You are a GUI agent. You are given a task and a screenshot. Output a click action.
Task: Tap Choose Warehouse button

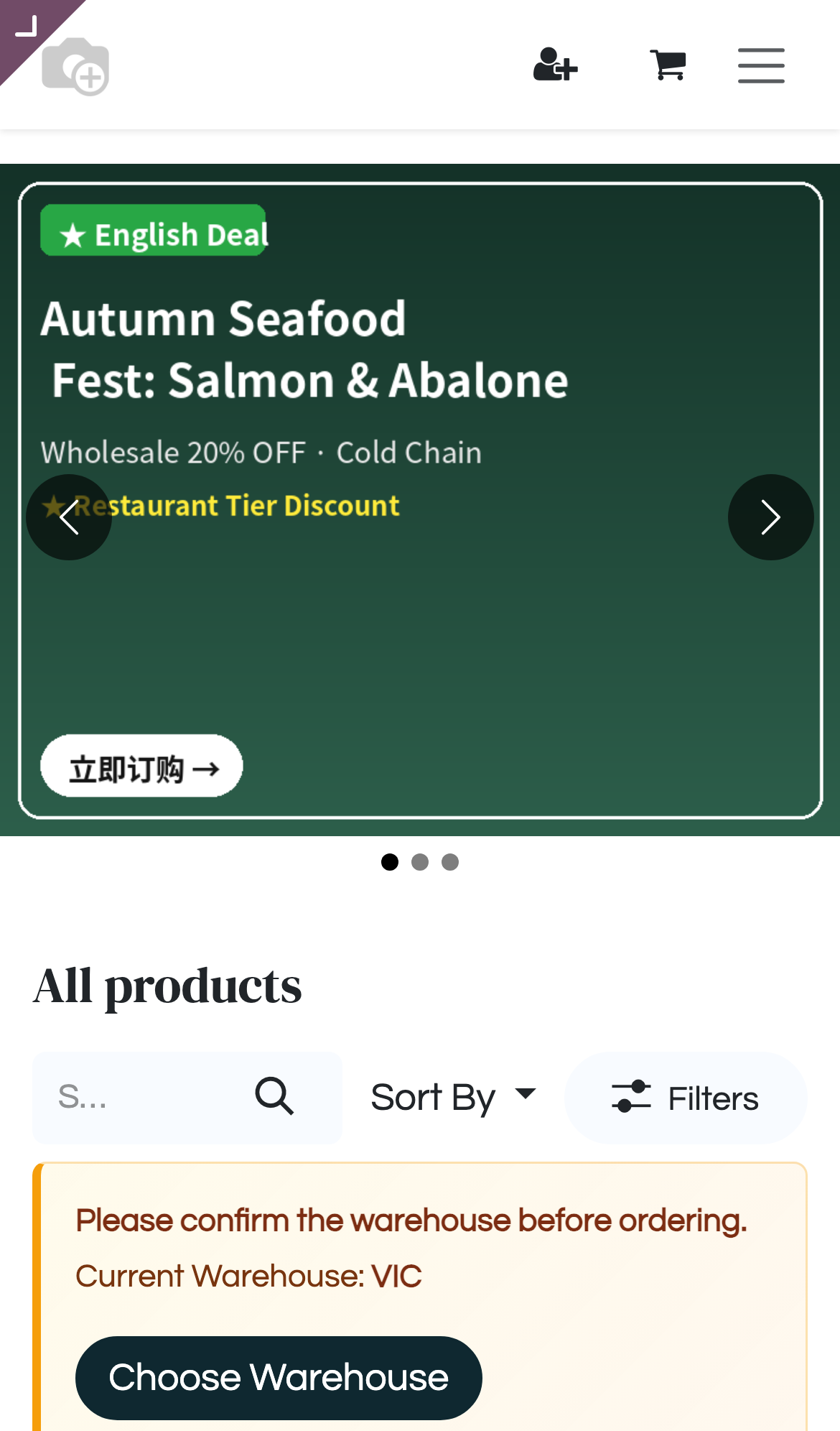tap(279, 1378)
